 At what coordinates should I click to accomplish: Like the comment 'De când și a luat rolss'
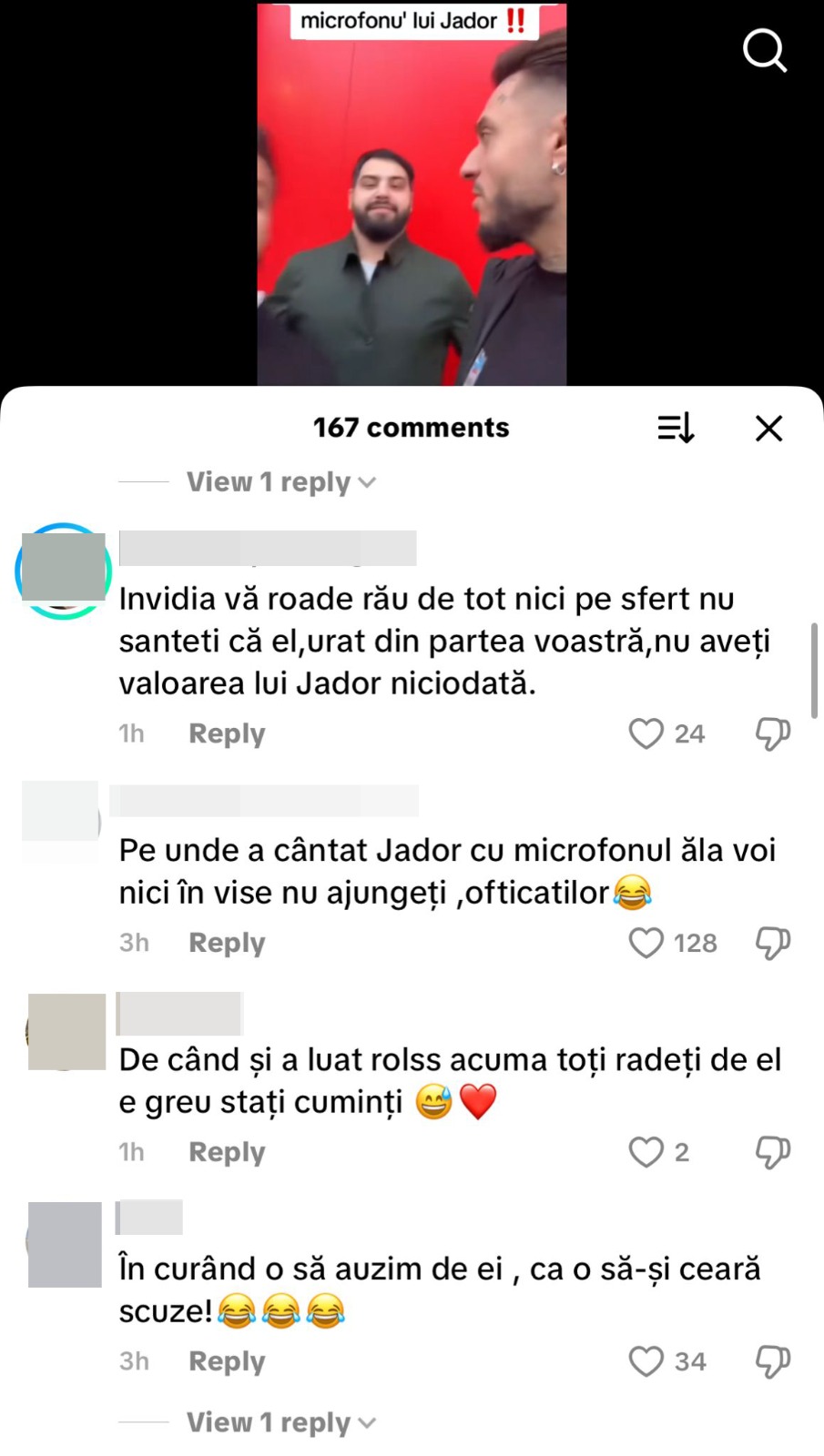click(646, 1152)
